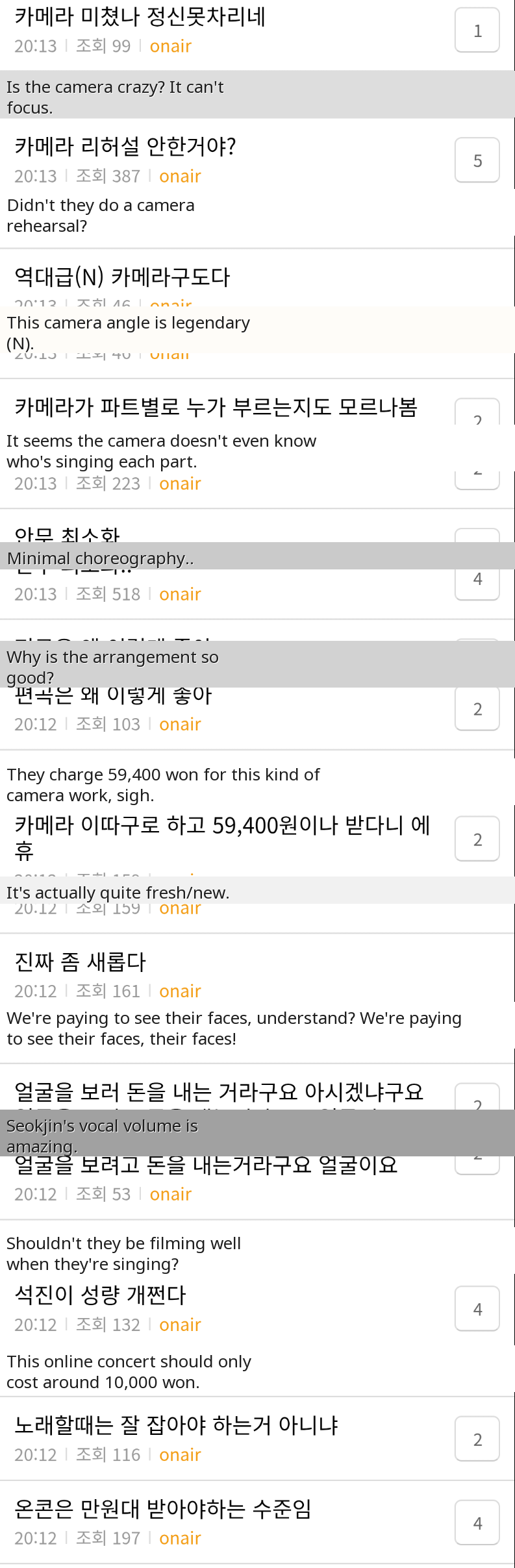Open post '노래할때는 잘 잡아야 하는거 아니냐'

[176, 1426]
